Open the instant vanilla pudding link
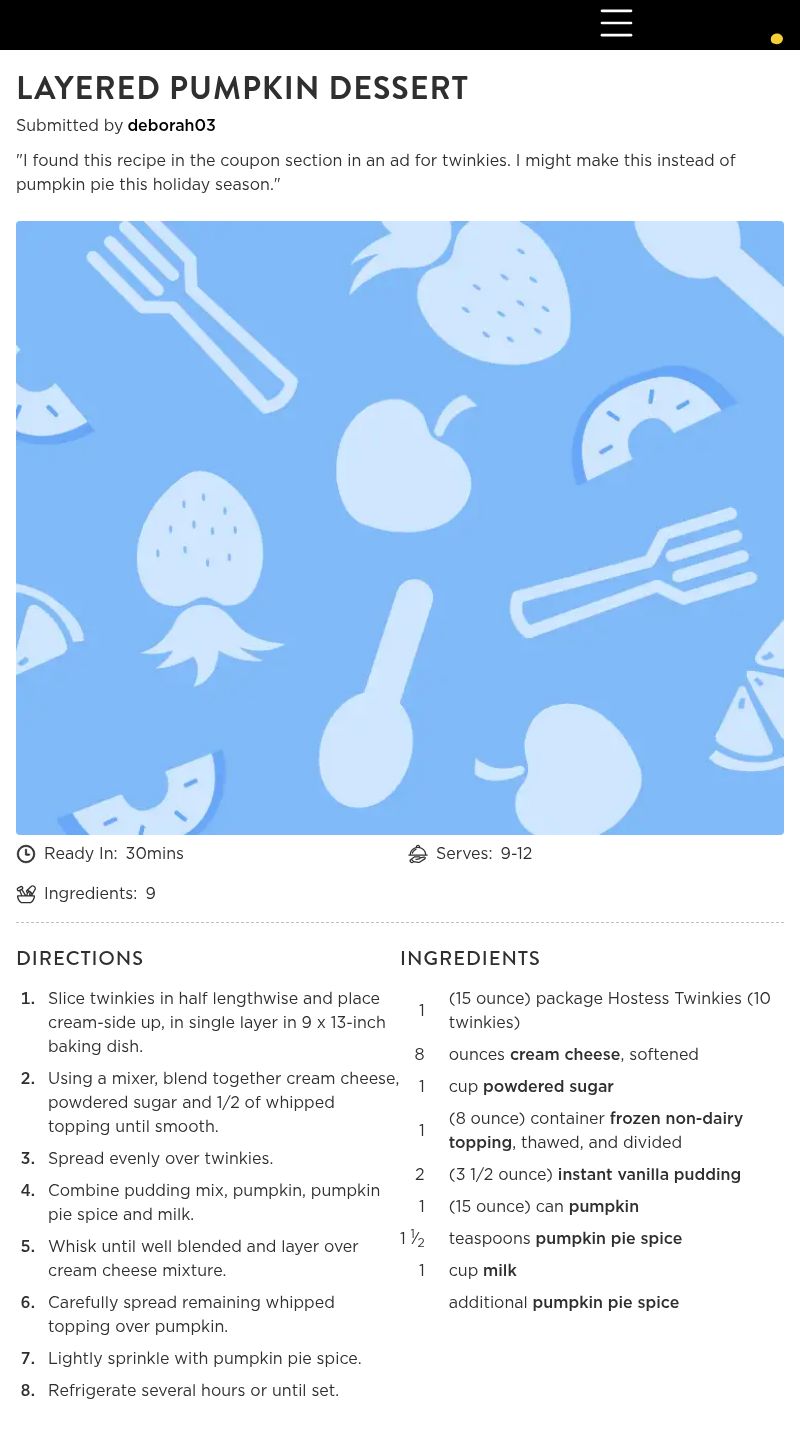Image resolution: width=800 pixels, height=1437 pixels. click(x=648, y=1175)
